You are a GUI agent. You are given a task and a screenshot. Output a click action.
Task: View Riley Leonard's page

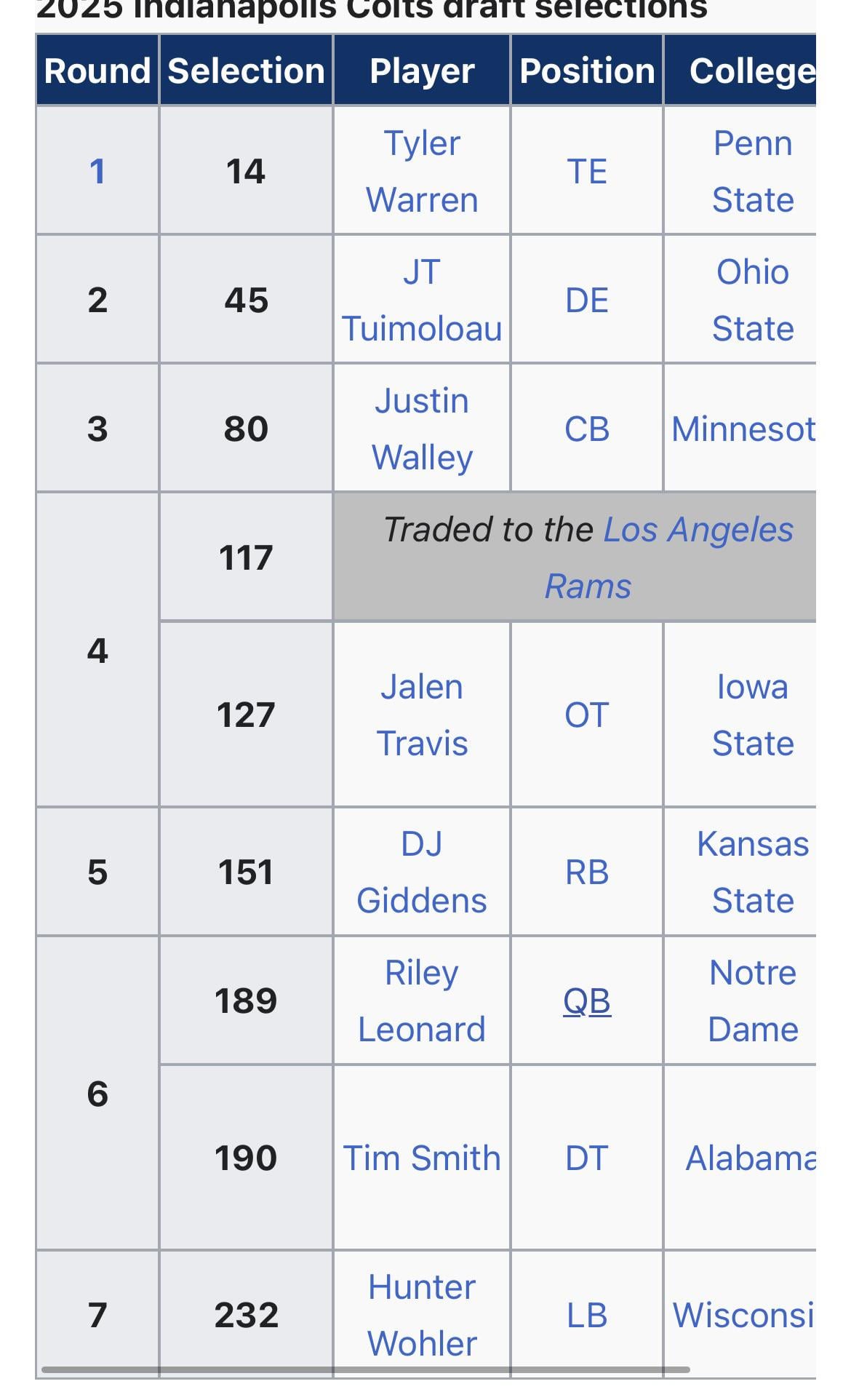pos(422,1001)
